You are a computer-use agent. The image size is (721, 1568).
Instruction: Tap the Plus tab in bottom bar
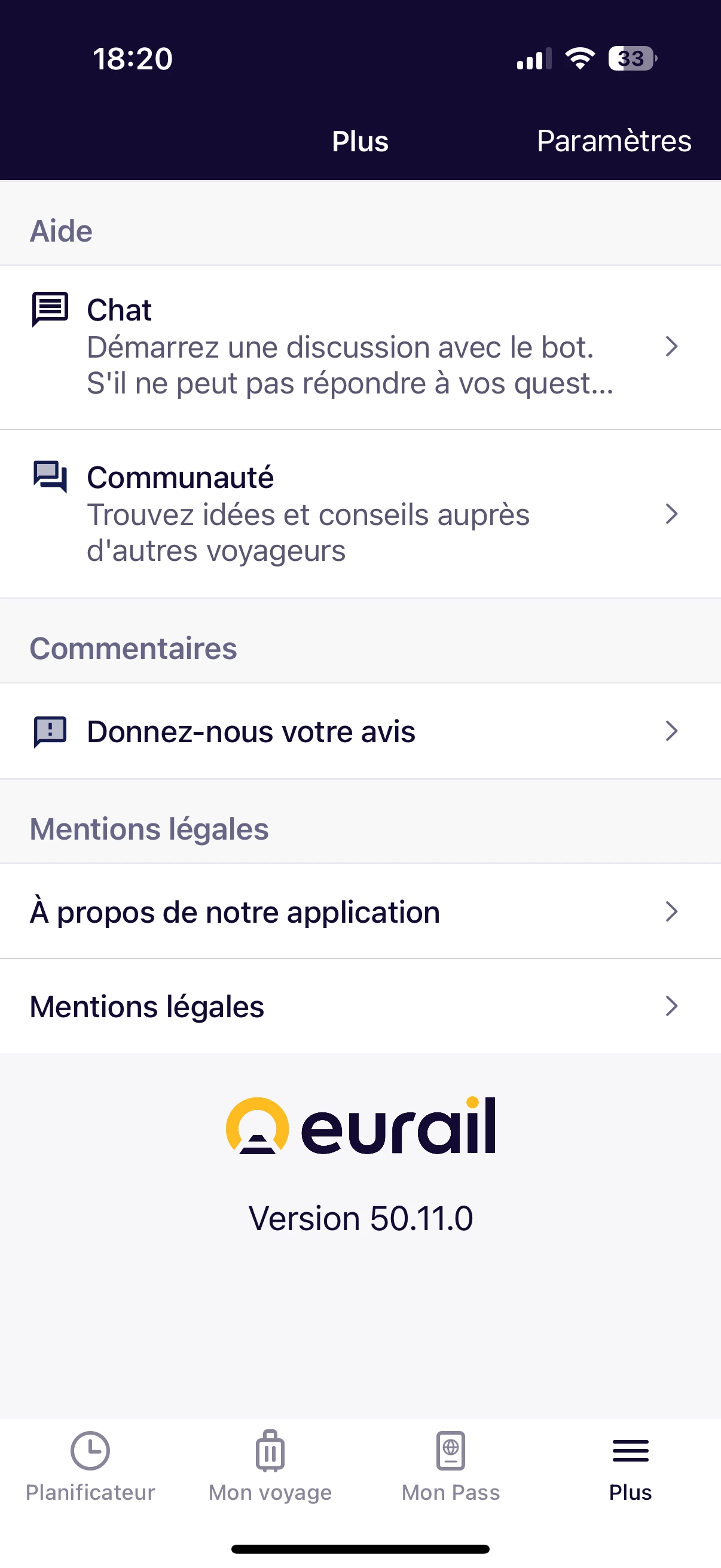coord(630,1467)
